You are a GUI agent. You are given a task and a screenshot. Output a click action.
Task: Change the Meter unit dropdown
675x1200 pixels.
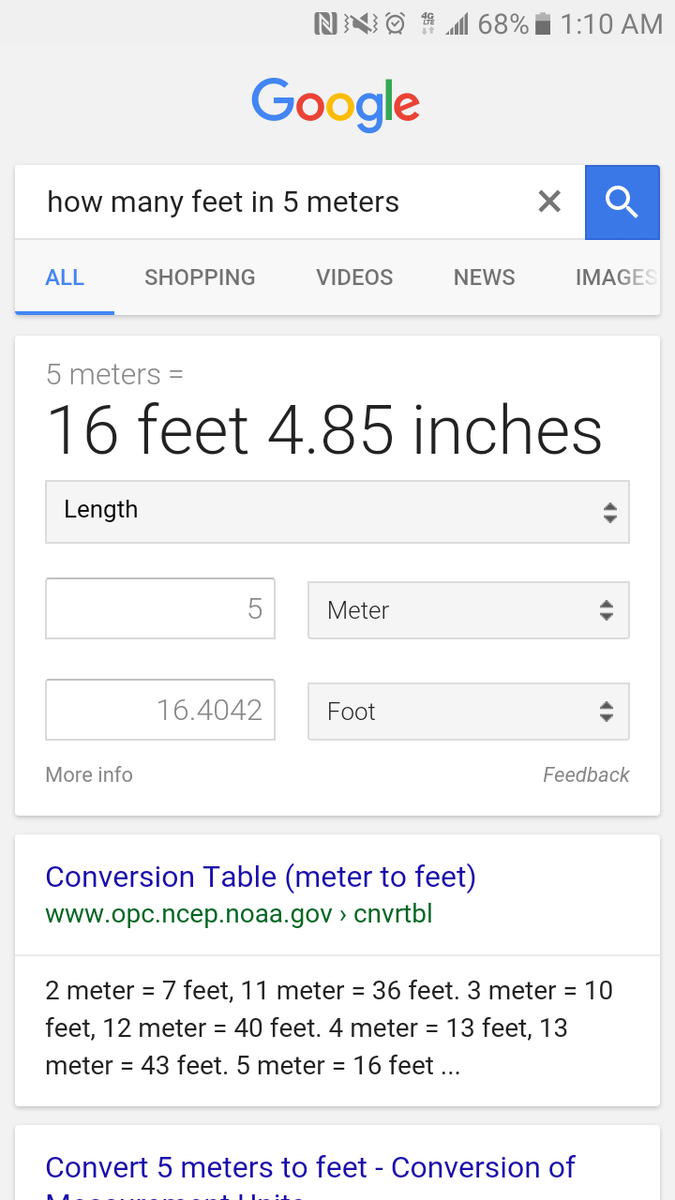pyautogui.click(x=468, y=610)
